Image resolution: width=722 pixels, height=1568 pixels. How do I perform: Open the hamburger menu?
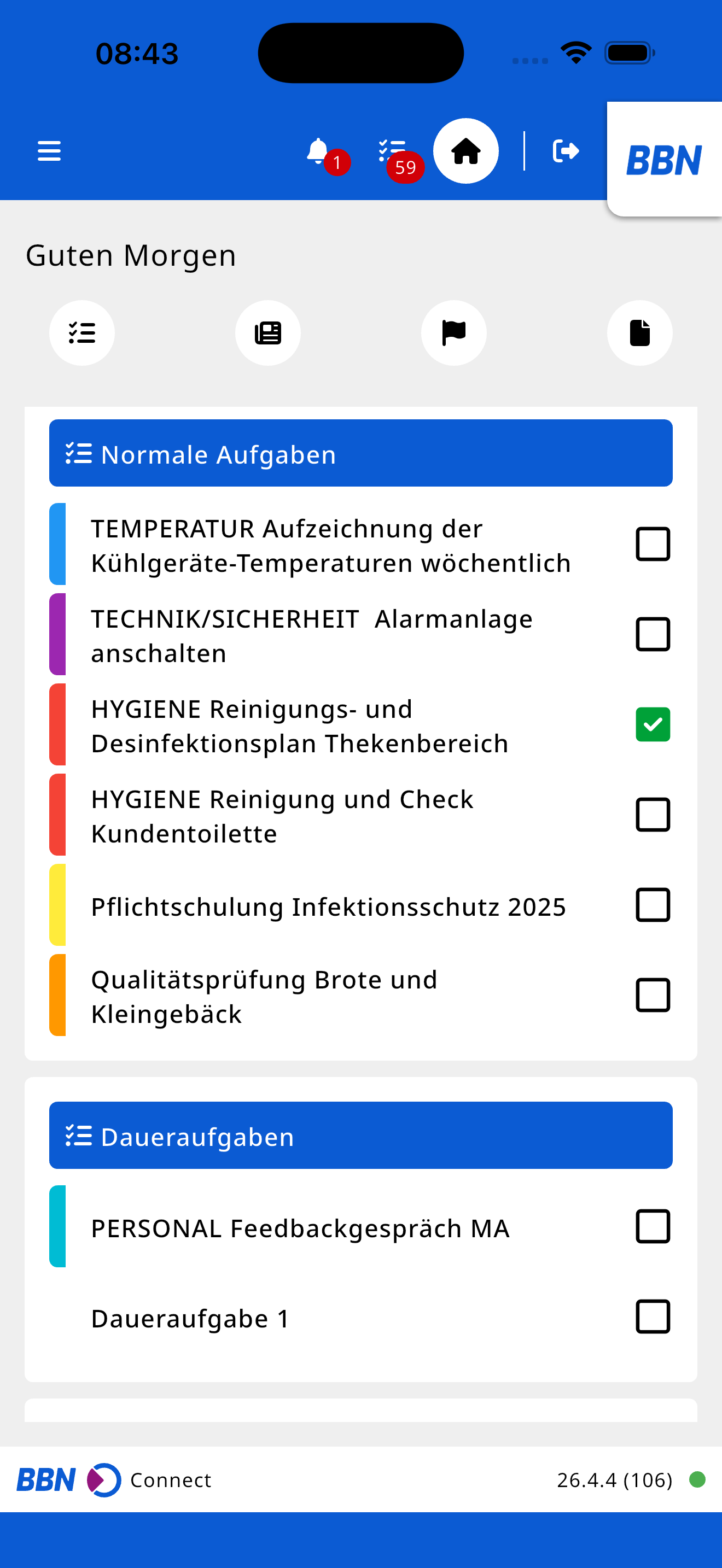tap(49, 151)
